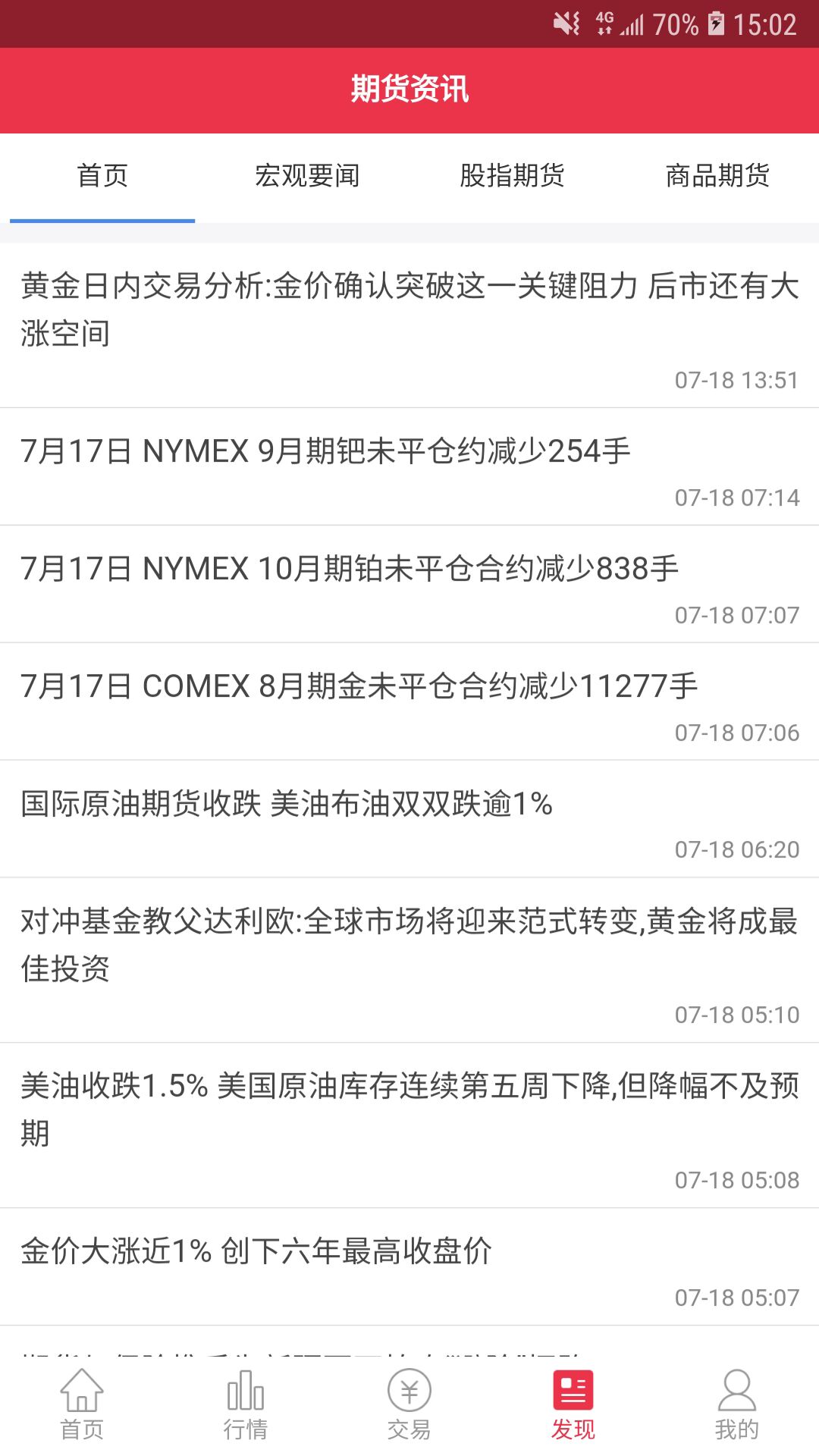This screenshot has height=1456, width=819.
Task: Open the 美油收跌1.5% article
Action: pos(409,1109)
